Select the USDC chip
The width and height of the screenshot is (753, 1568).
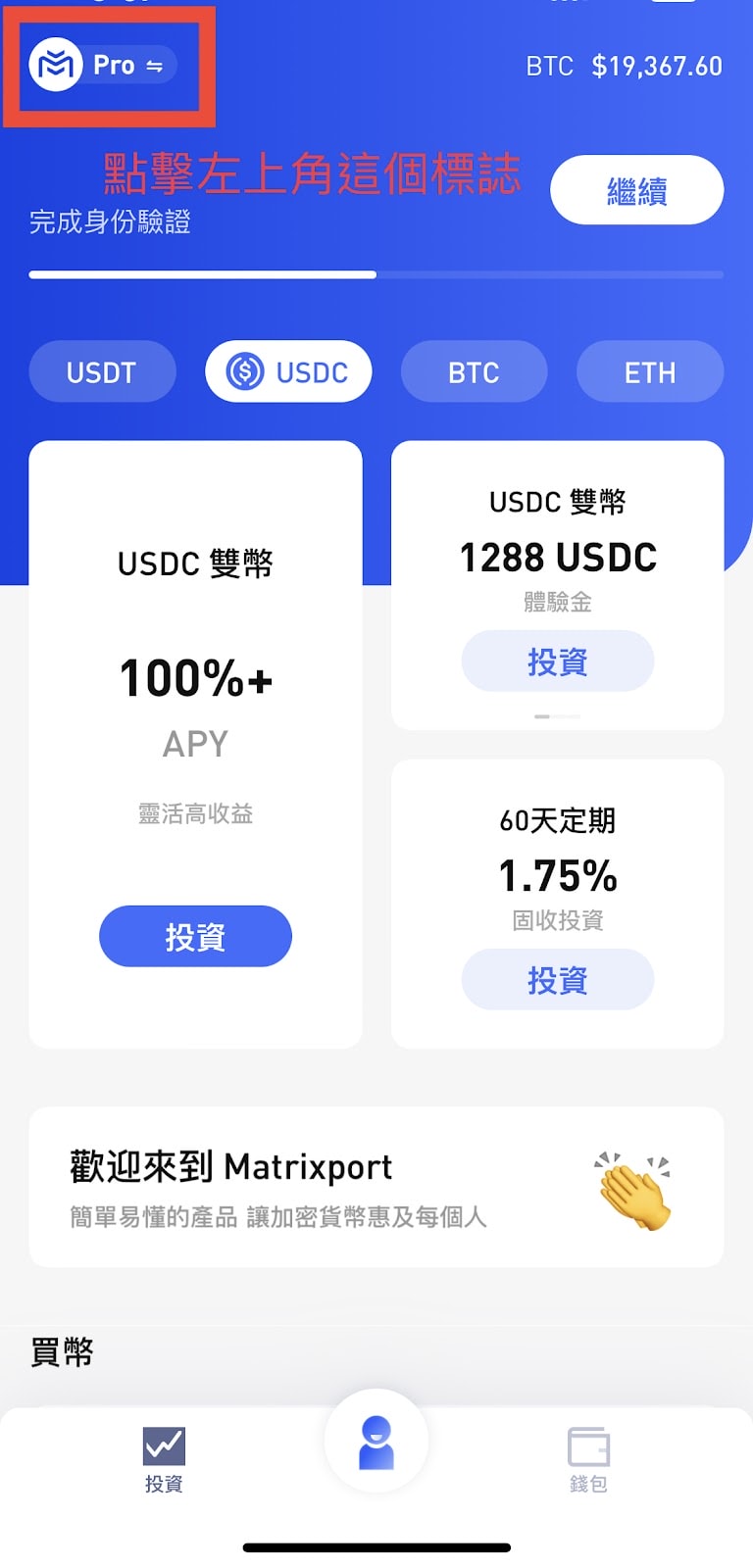(x=288, y=372)
